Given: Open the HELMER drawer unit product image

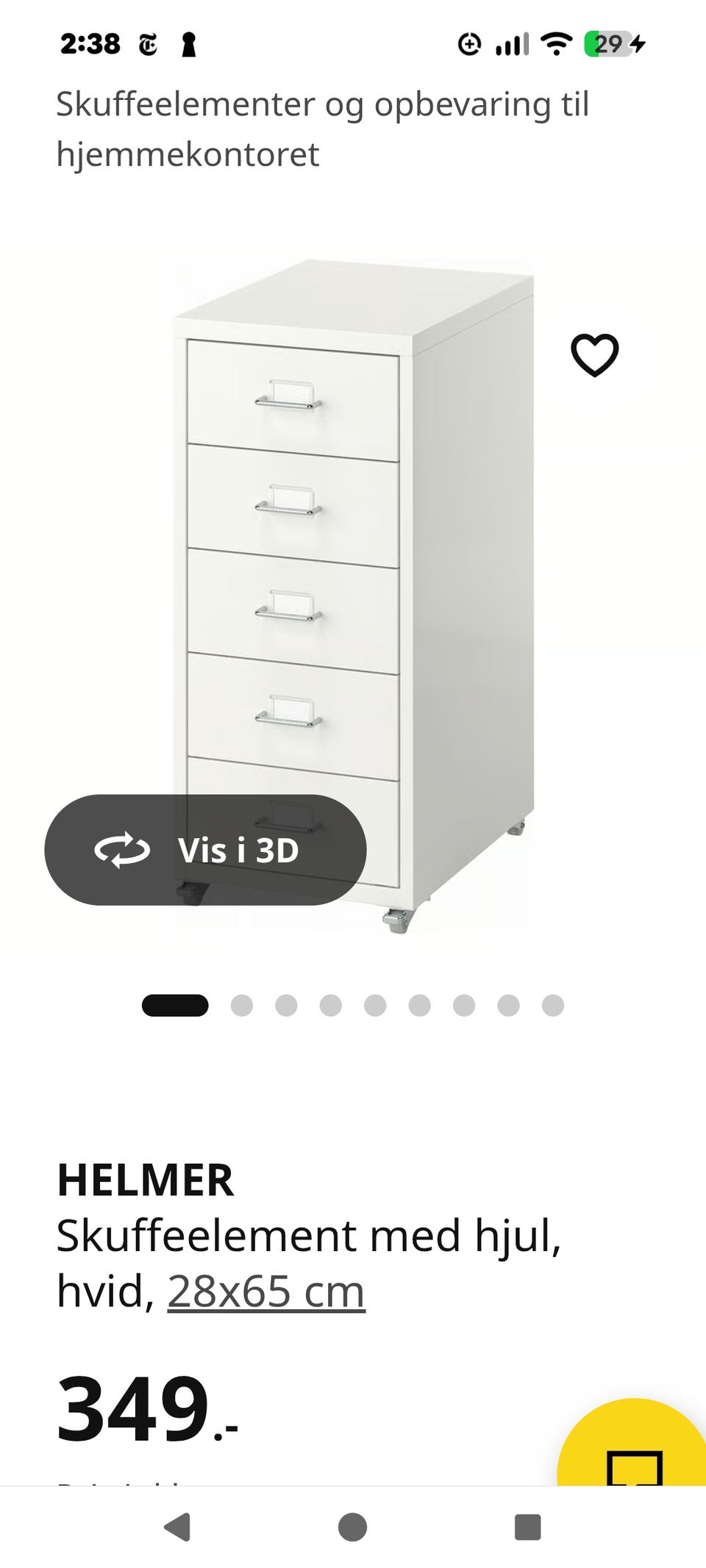Looking at the screenshot, I should (x=354, y=595).
